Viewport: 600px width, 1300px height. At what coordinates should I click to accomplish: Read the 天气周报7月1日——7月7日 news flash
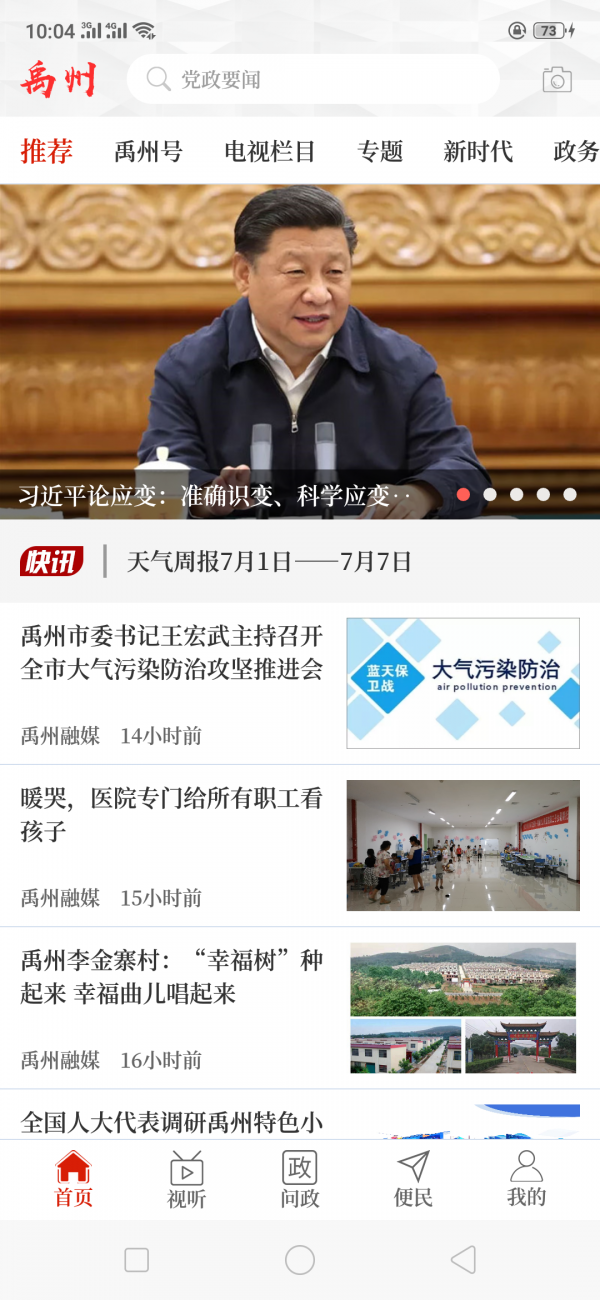(x=269, y=562)
